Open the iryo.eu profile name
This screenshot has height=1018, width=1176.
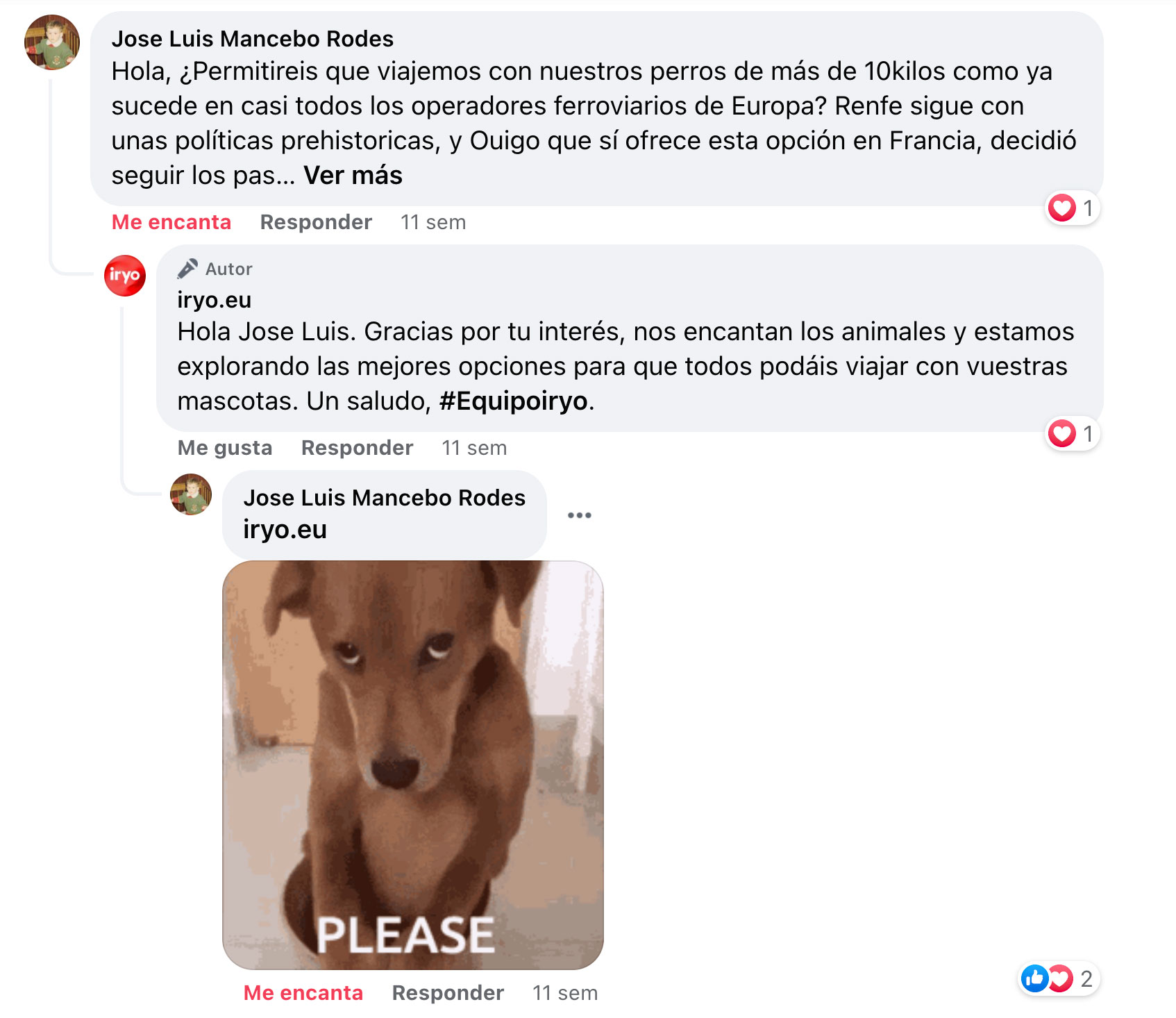click(x=214, y=300)
